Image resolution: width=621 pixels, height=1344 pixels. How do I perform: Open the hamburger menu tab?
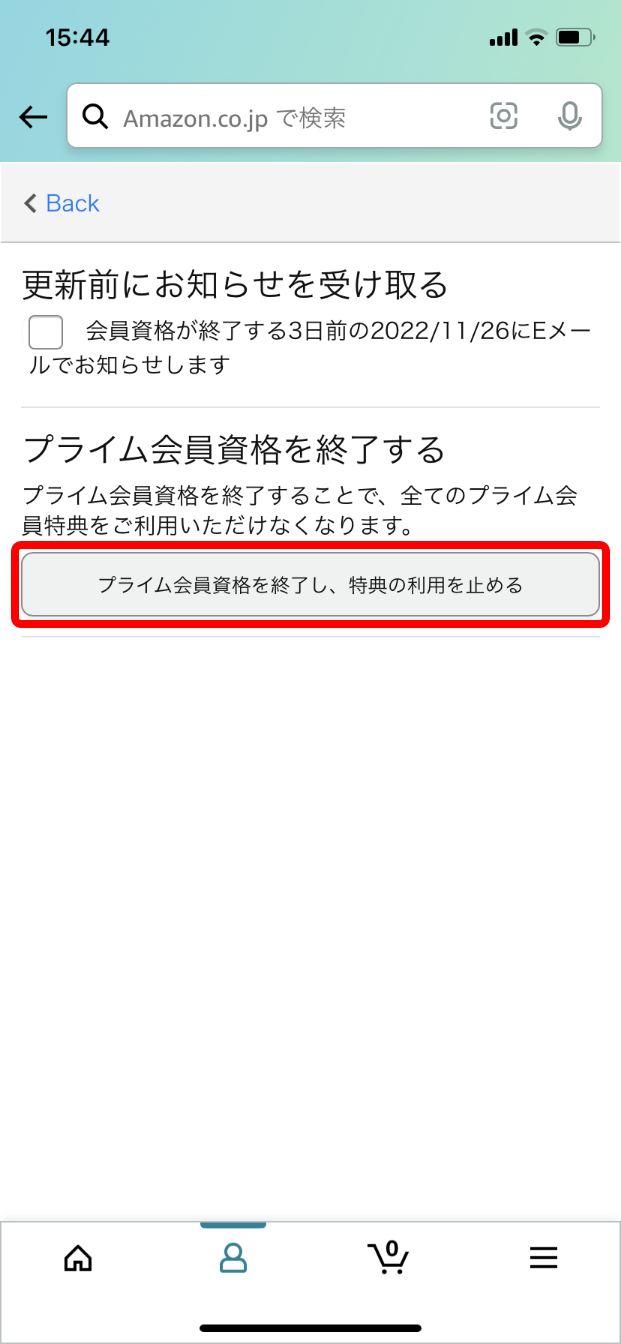click(543, 1258)
